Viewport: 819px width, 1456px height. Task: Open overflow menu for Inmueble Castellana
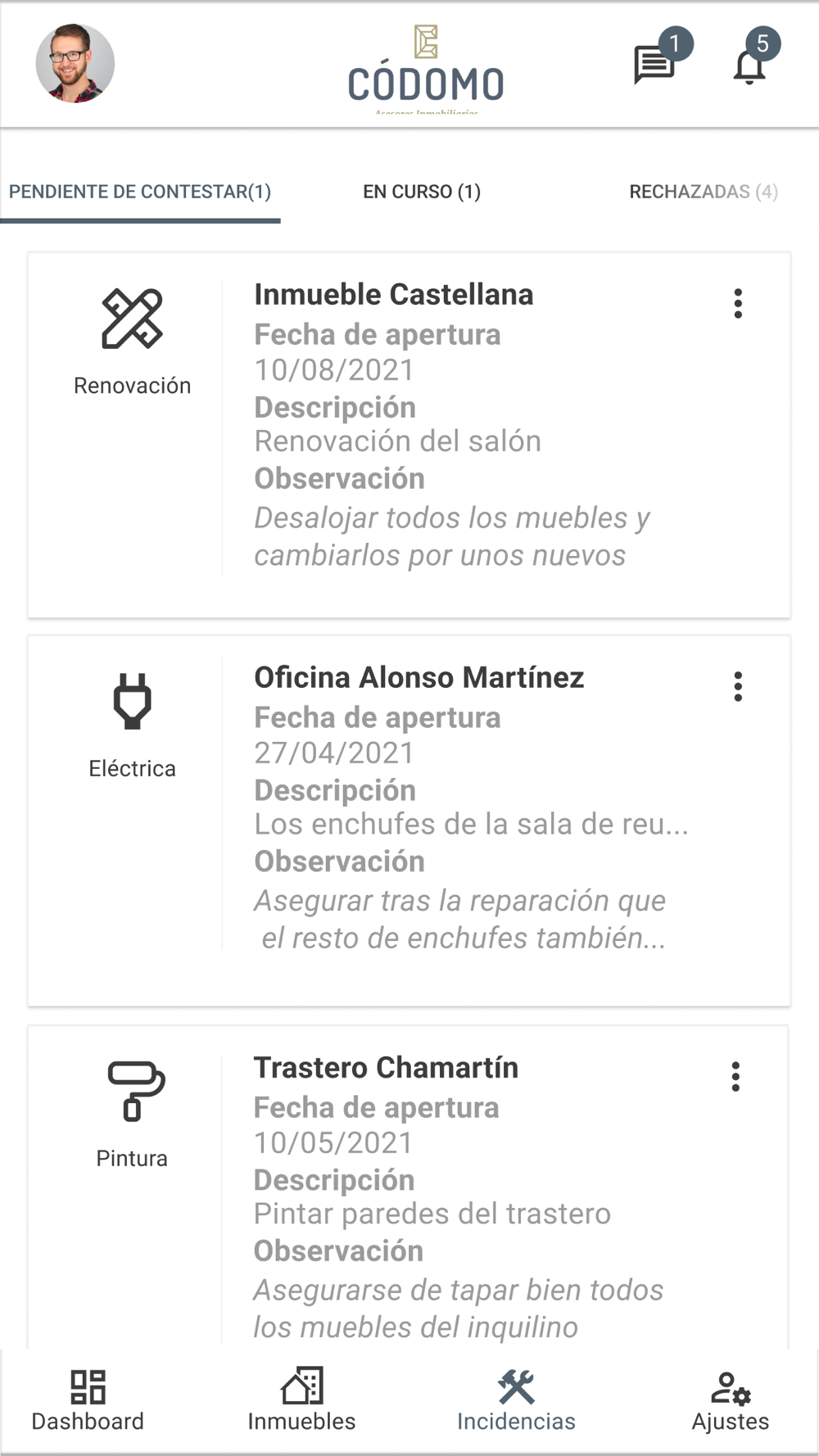(738, 303)
